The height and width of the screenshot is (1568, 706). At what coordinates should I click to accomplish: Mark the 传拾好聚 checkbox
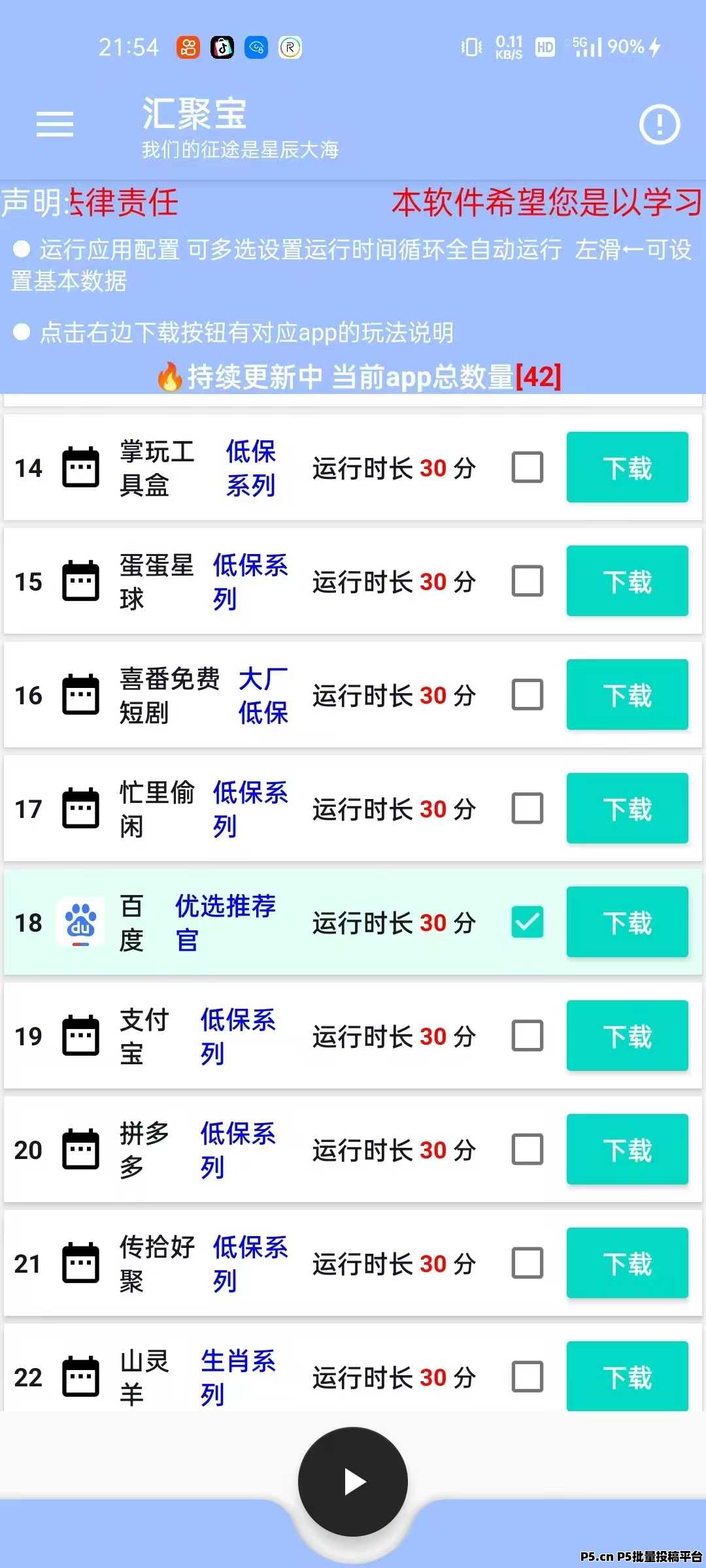click(527, 1263)
